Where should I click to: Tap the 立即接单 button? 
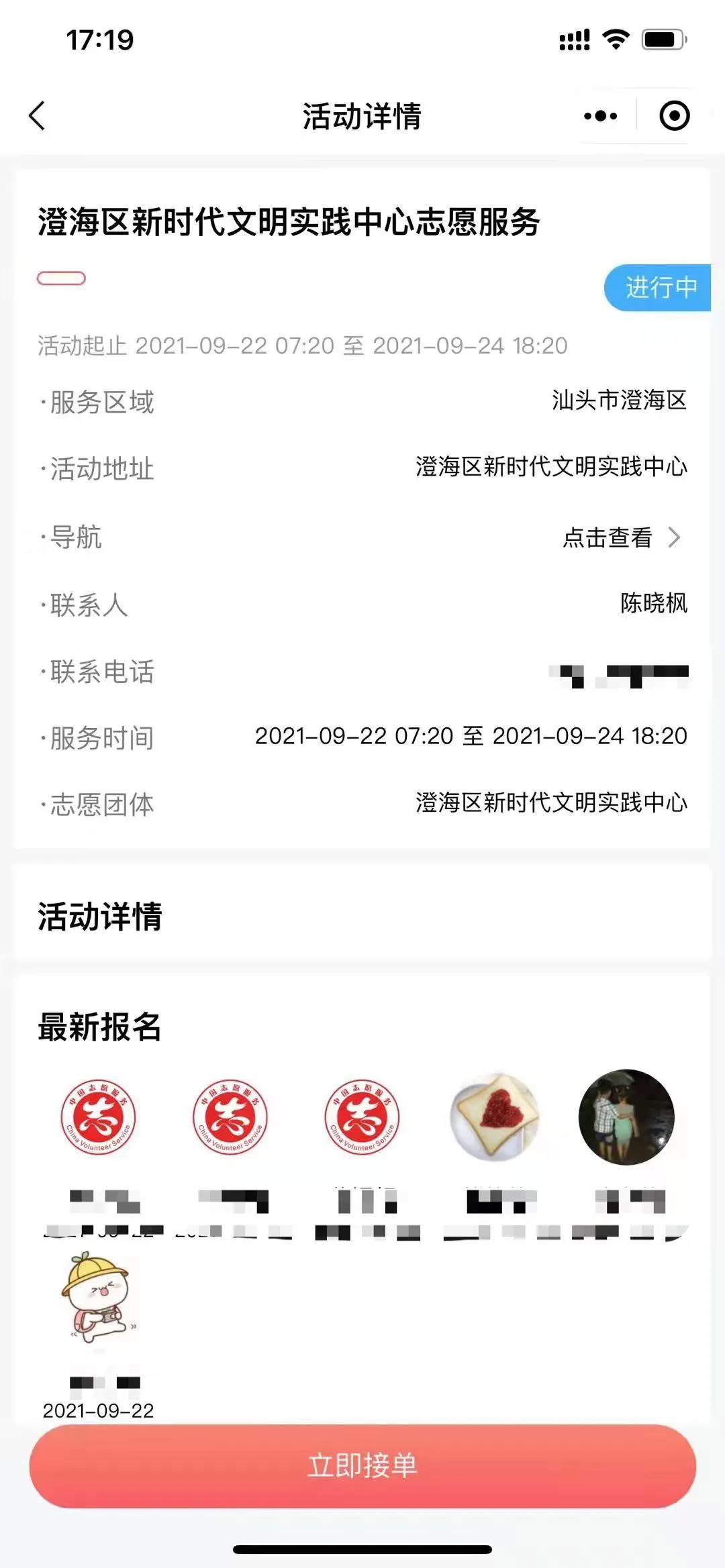tap(362, 1465)
